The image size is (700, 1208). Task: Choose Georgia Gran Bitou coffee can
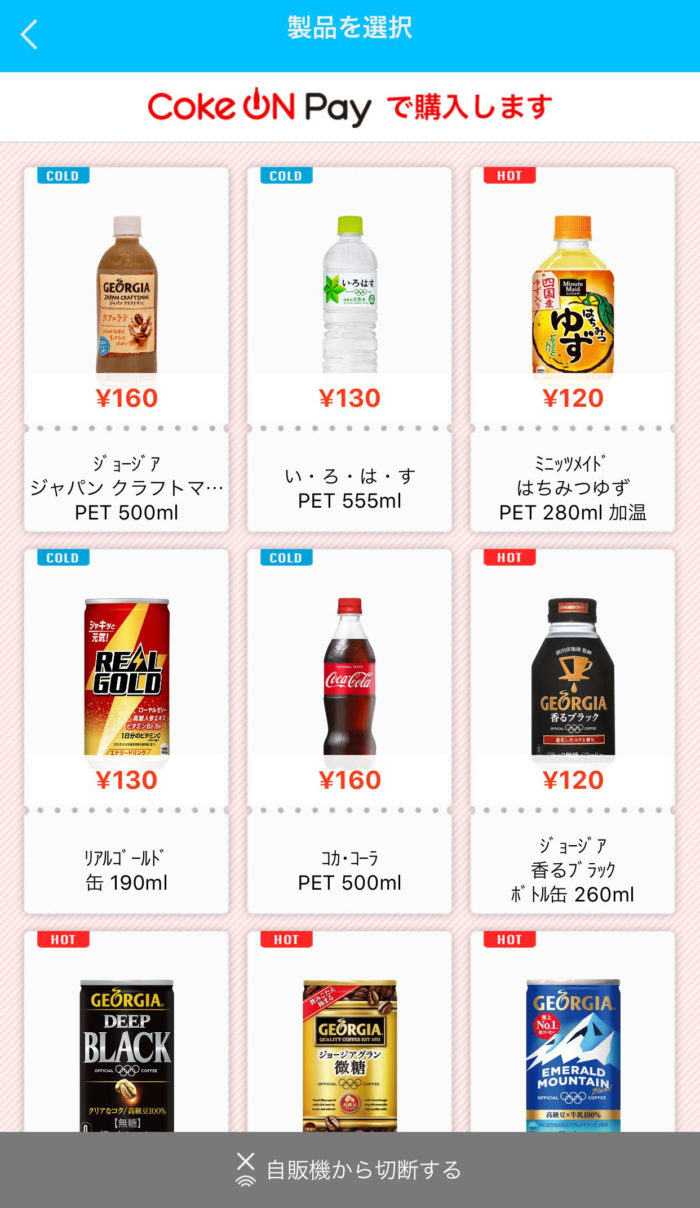(349, 1050)
